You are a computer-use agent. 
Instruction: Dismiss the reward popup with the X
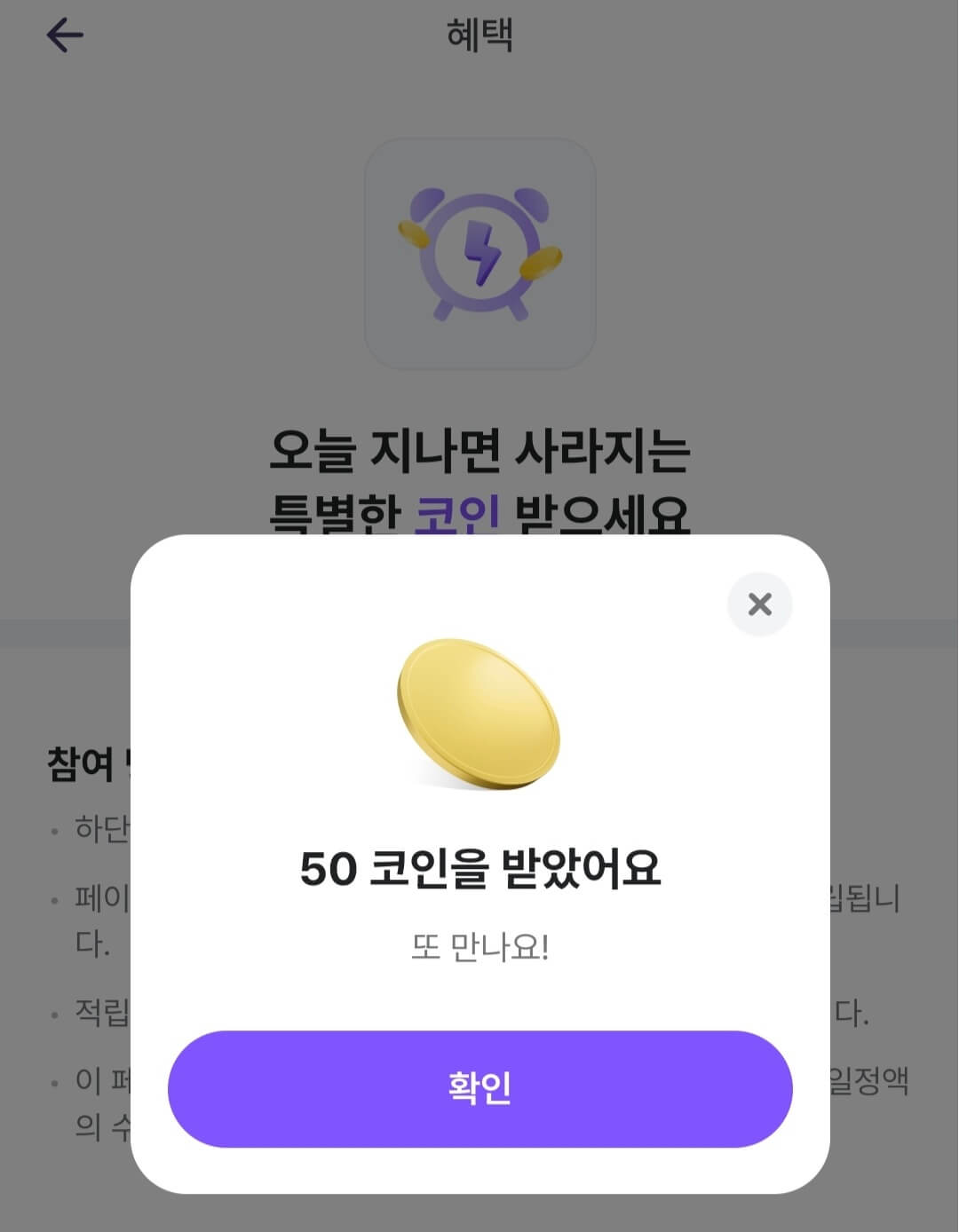click(x=758, y=604)
